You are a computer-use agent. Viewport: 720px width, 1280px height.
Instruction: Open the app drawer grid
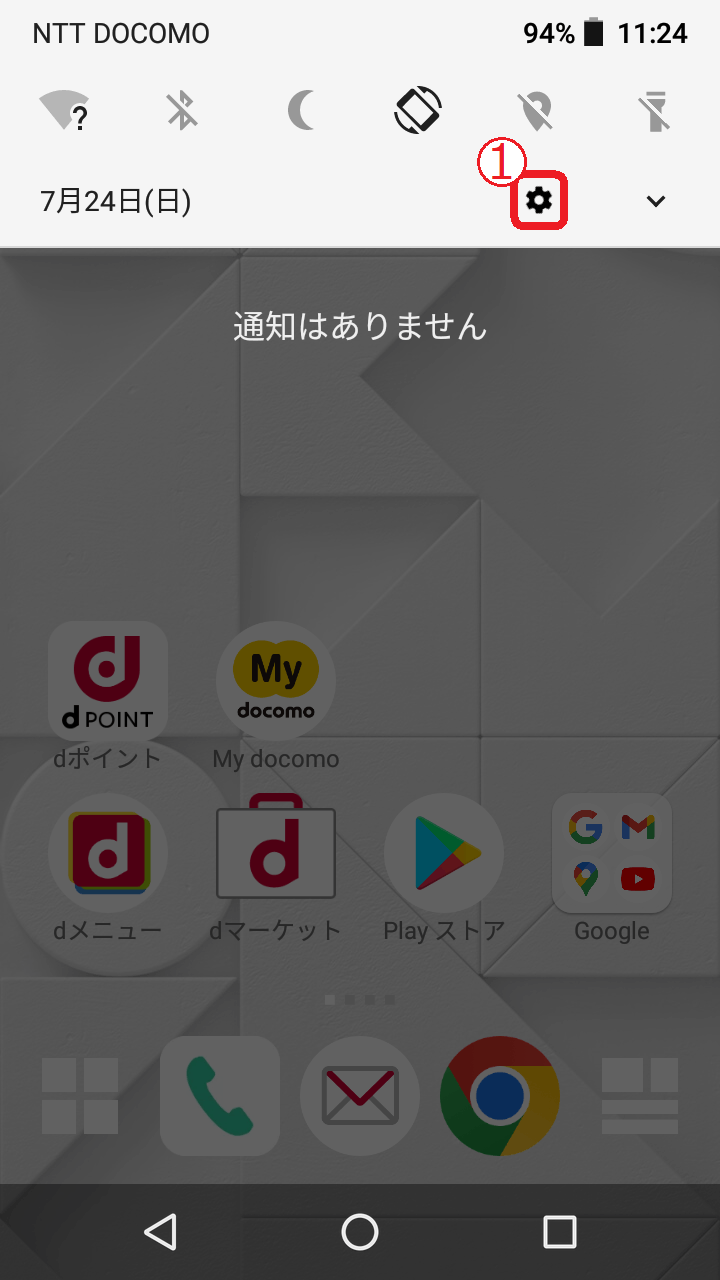click(x=80, y=1096)
